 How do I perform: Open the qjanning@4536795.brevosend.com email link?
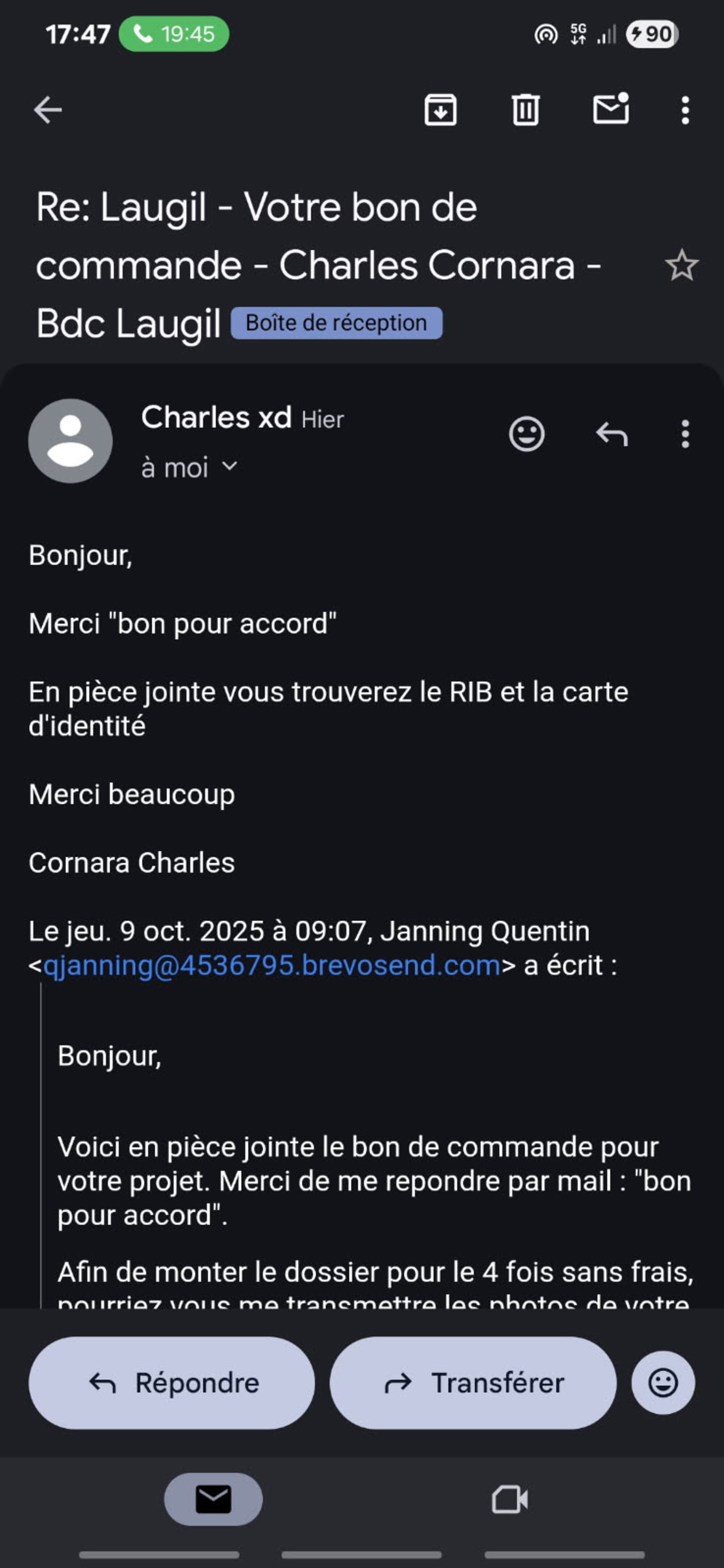pyautogui.click(x=271, y=965)
